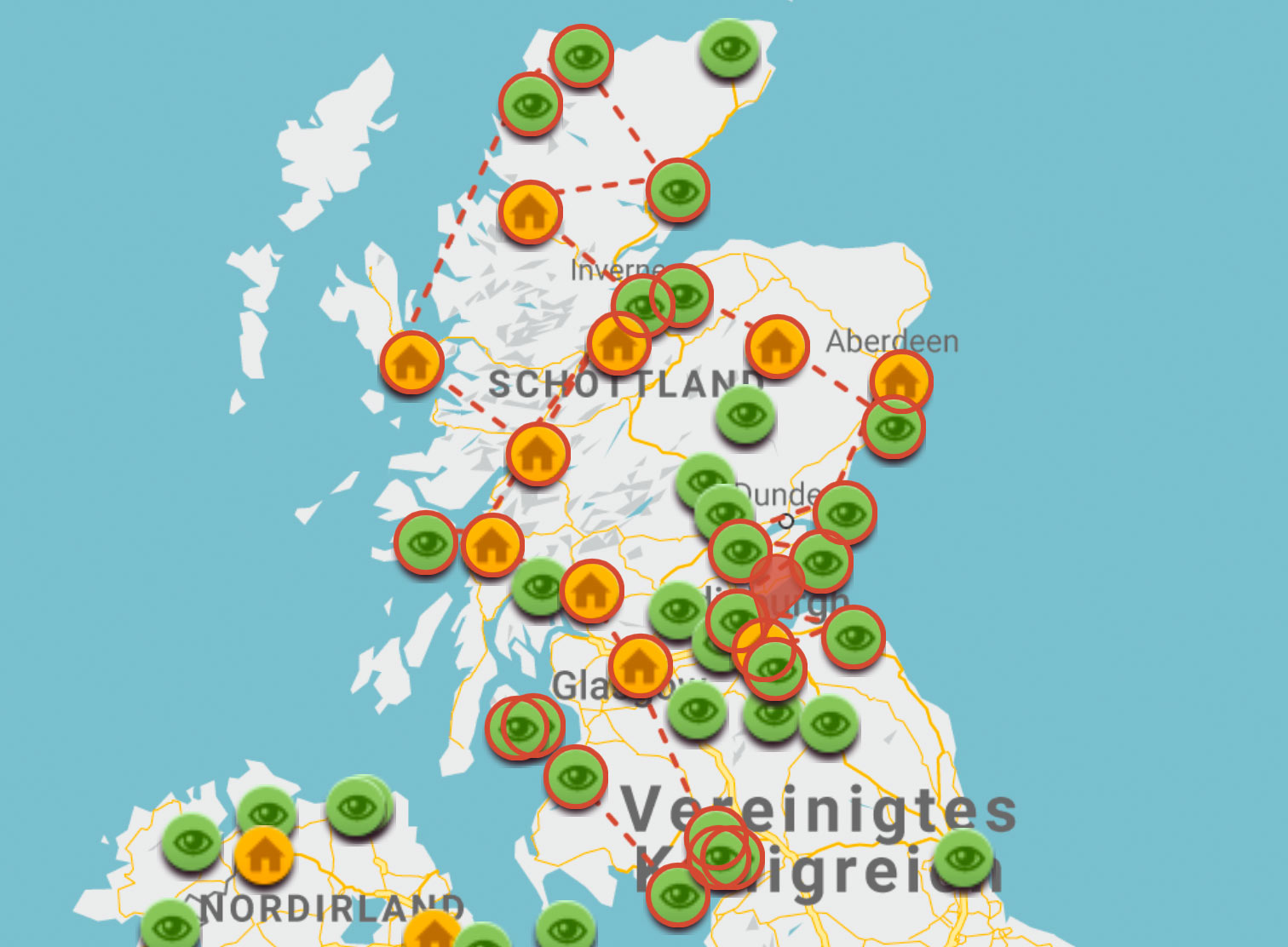The image size is (1288, 947).
Task: Tap the house marker beneath the Aberdeen label
Action: [x=901, y=379]
